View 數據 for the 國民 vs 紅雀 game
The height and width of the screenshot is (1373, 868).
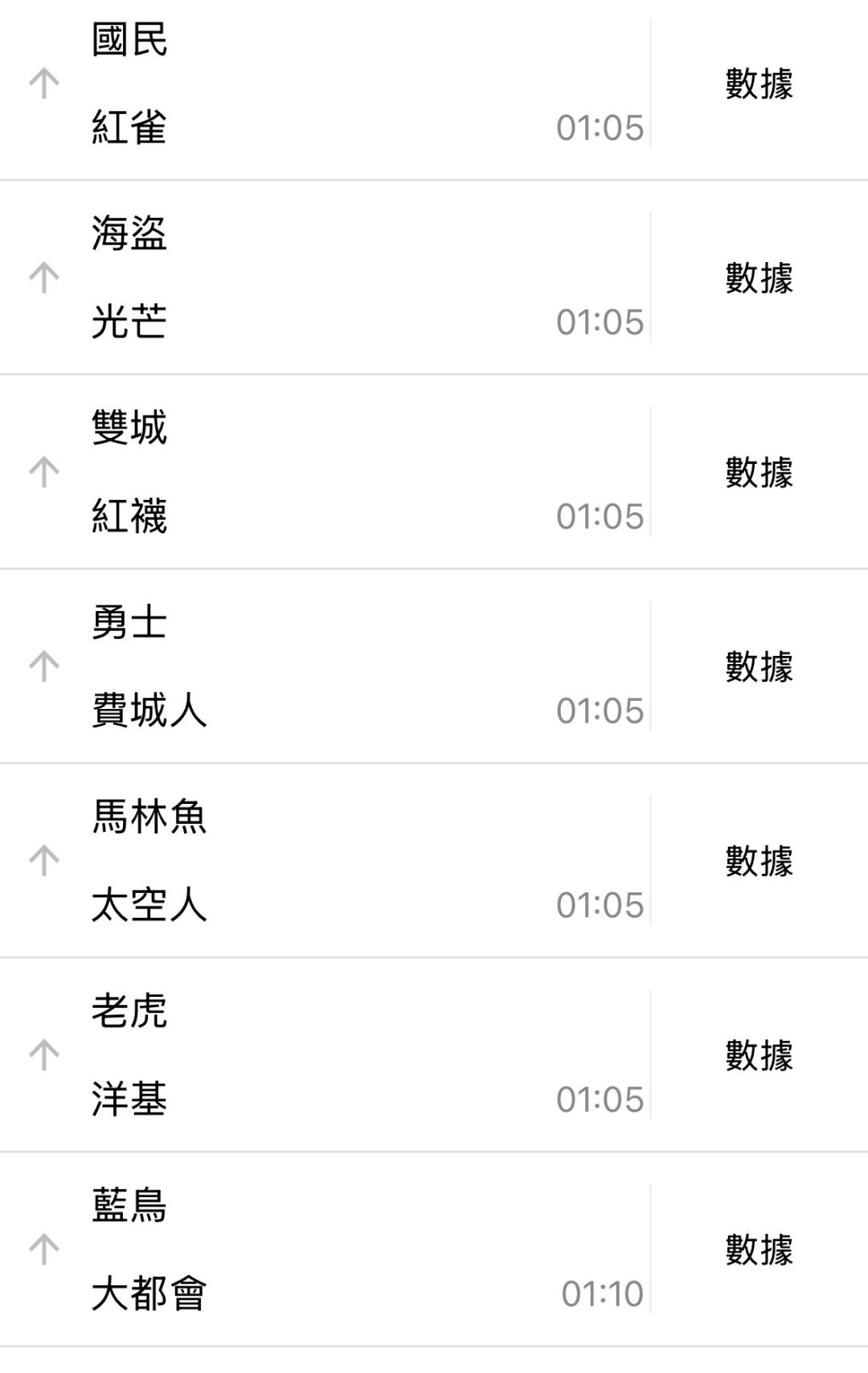(759, 84)
